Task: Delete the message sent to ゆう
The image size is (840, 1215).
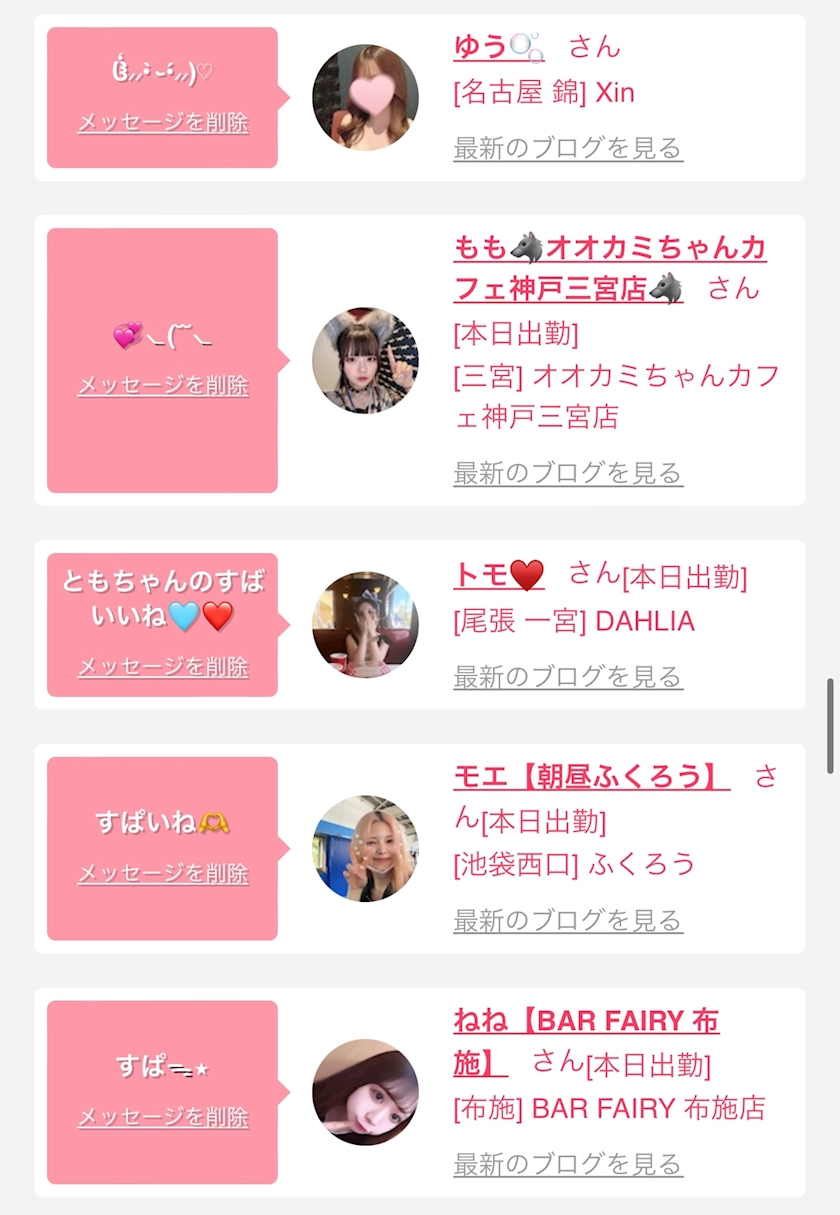Action: click(163, 123)
